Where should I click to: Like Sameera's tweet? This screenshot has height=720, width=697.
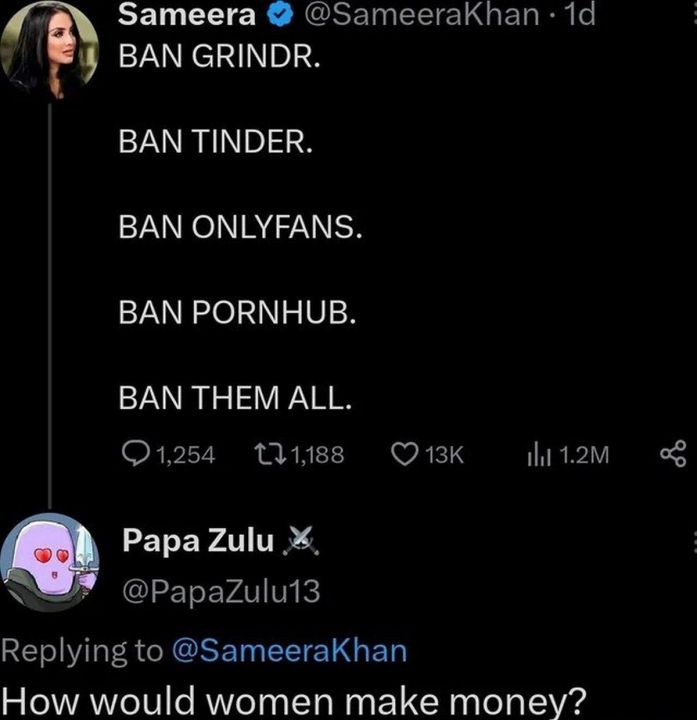[x=404, y=455]
